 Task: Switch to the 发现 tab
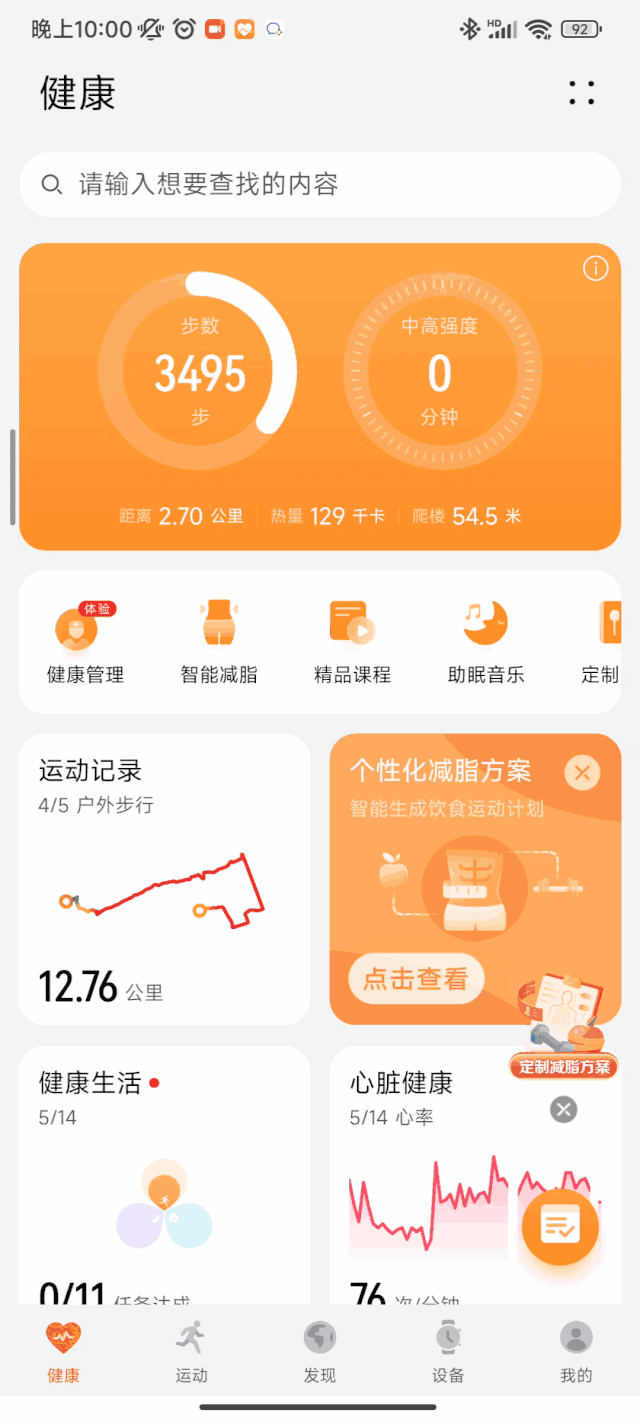(319, 1351)
